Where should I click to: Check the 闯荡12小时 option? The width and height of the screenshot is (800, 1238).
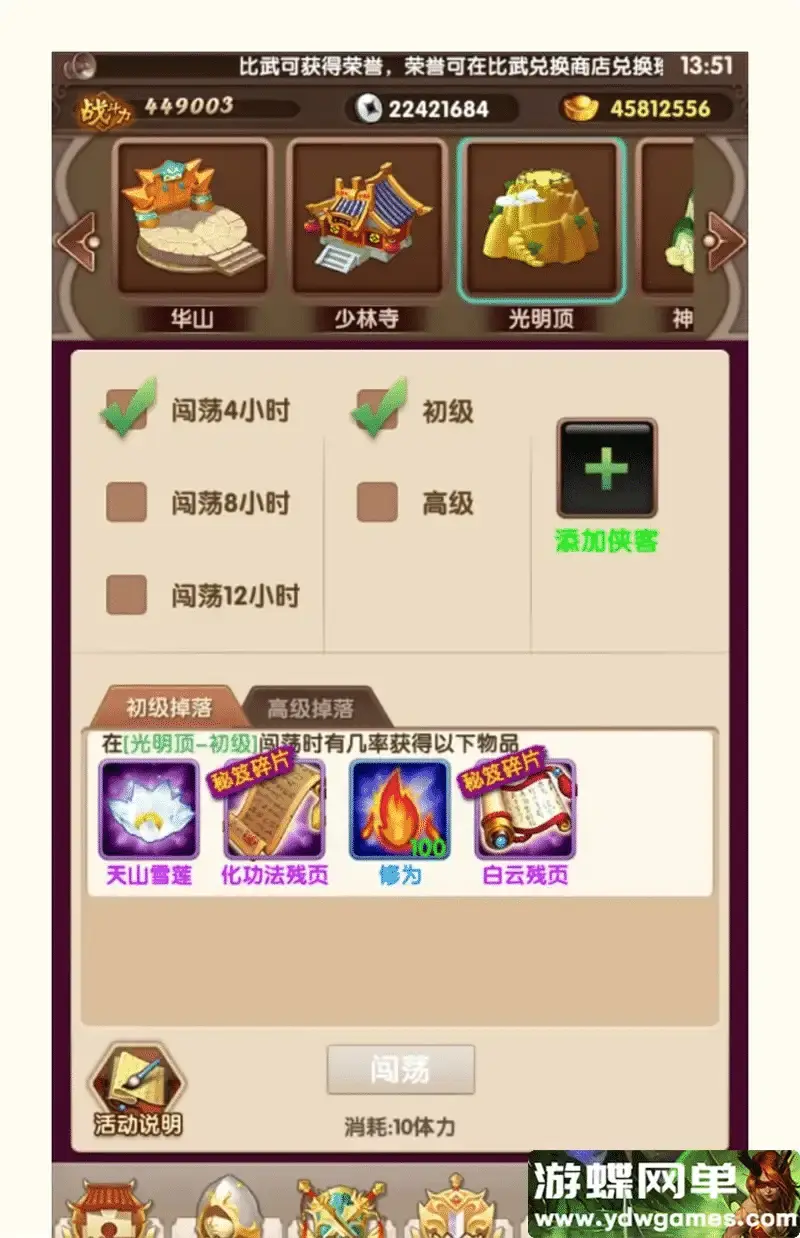pyautogui.click(x=127, y=595)
